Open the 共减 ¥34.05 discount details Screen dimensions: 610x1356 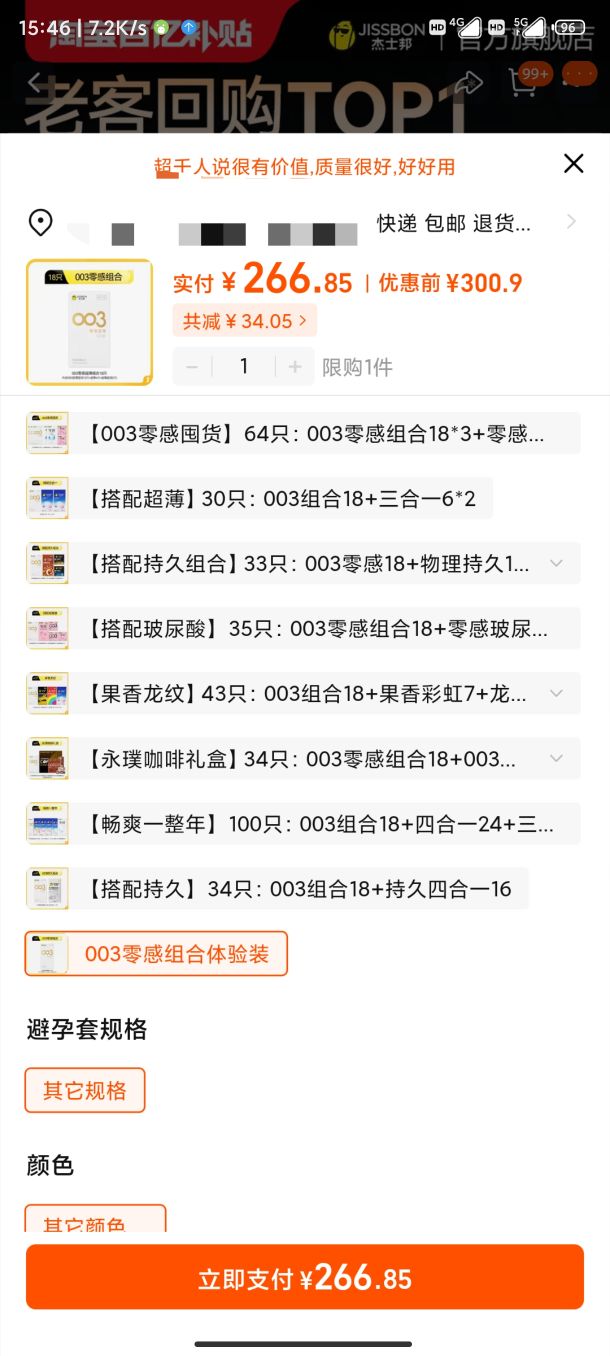[x=245, y=321]
